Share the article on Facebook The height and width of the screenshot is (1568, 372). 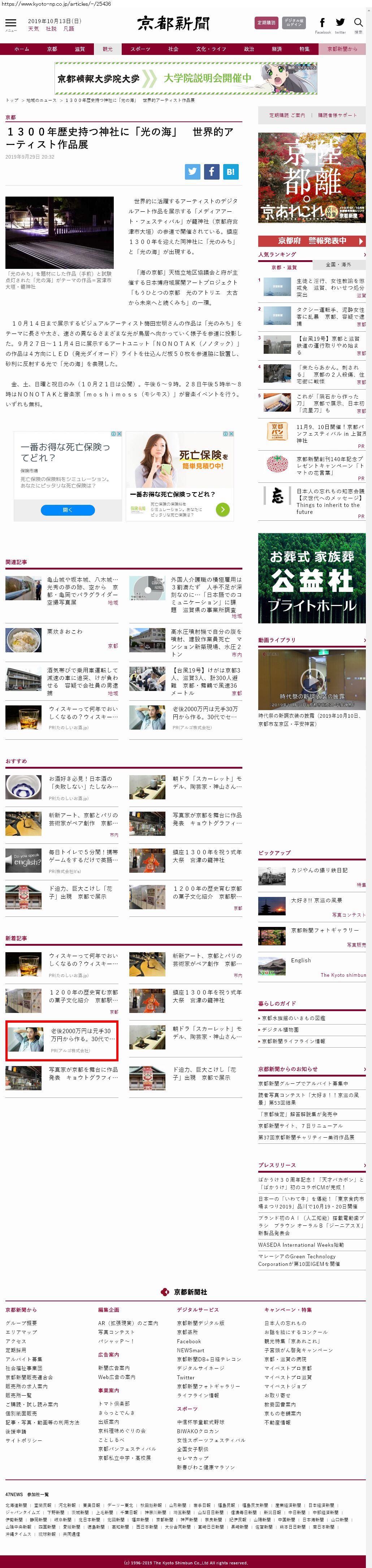(211, 172)
